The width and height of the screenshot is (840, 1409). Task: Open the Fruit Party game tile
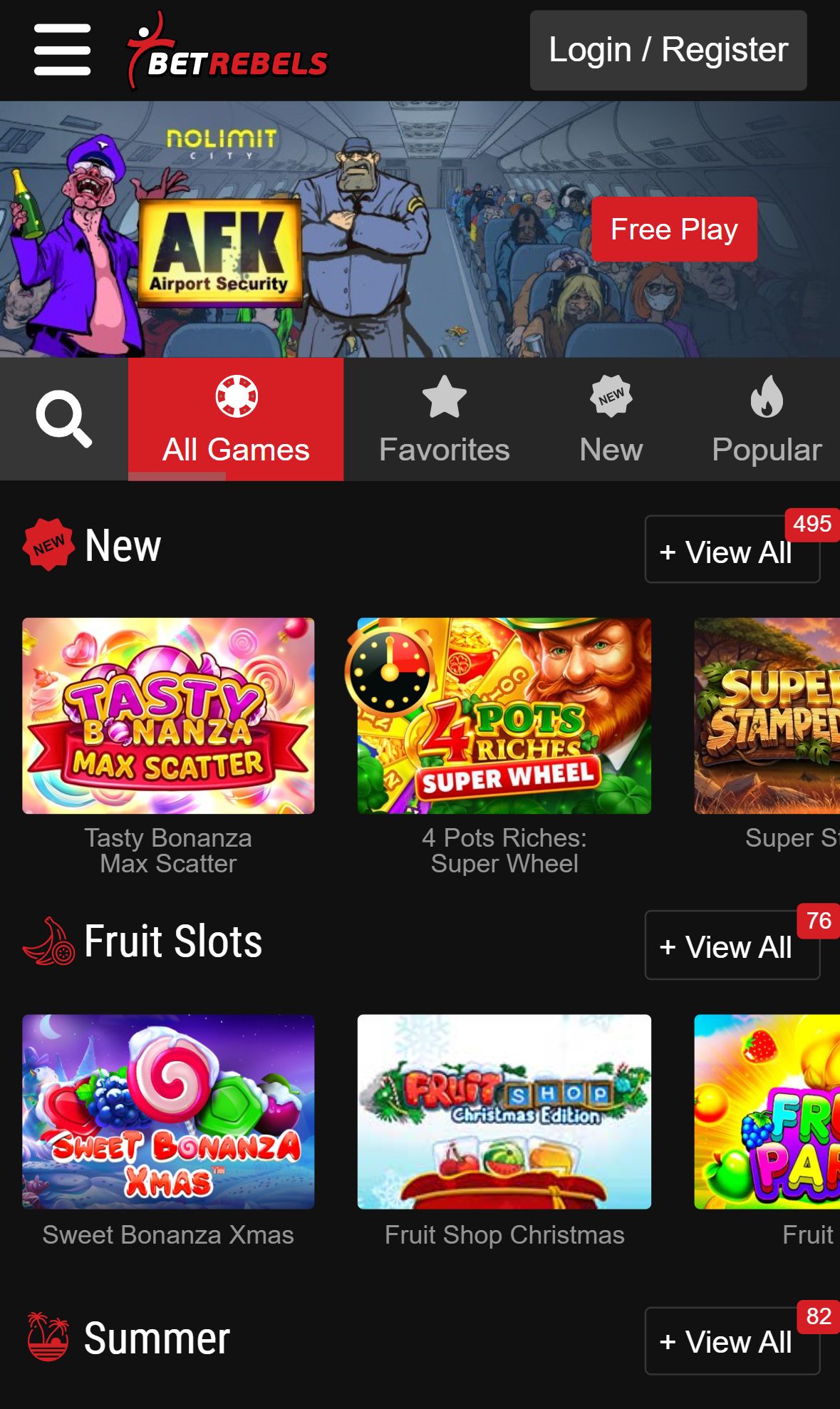pos(767,1112)
